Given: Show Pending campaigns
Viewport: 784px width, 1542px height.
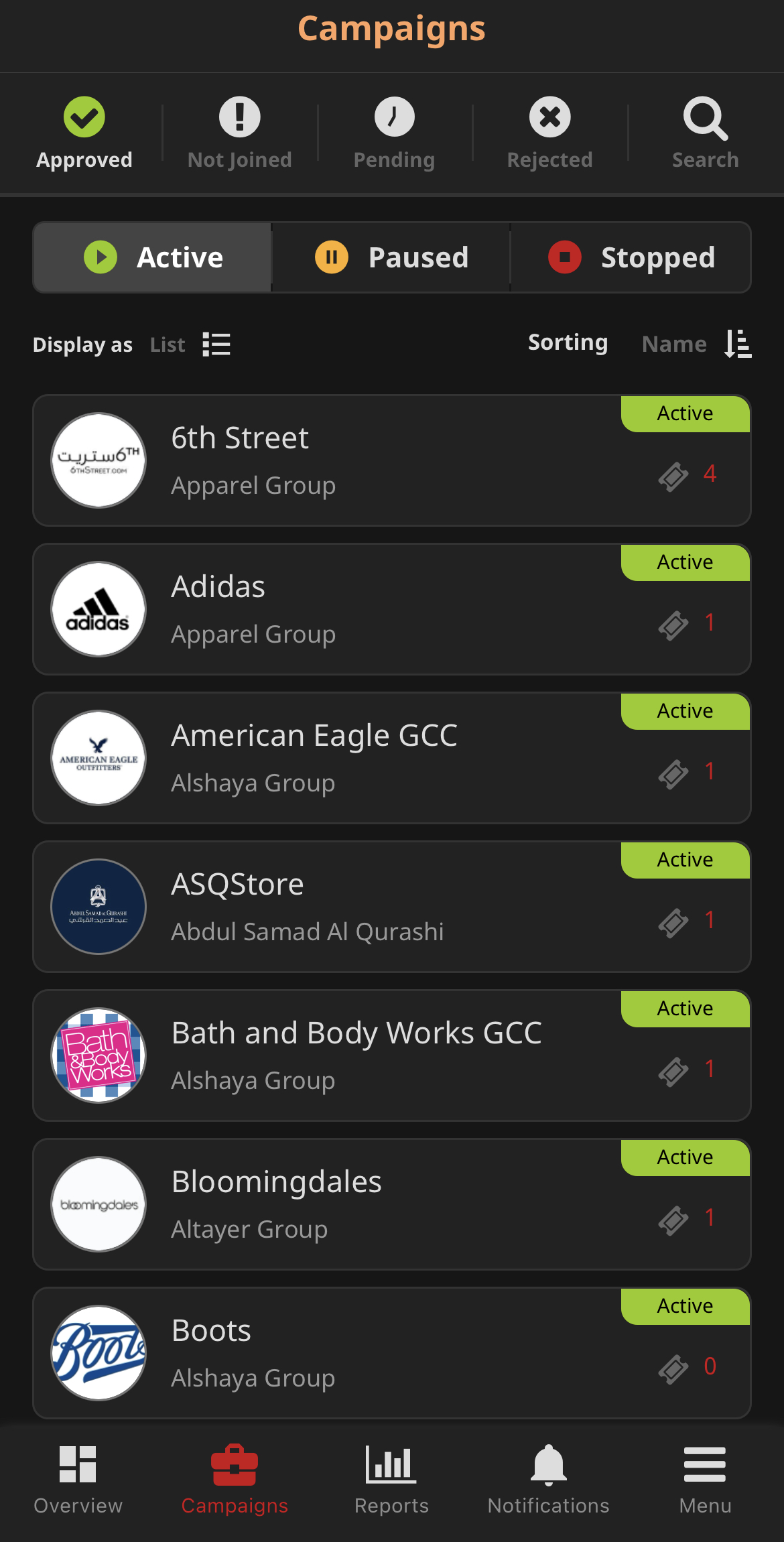Looking at the screenshot, I should pos(394,133).
